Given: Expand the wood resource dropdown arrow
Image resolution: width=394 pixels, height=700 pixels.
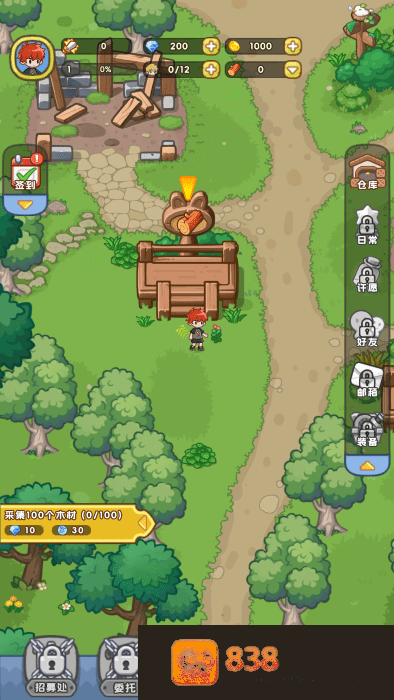Looking at the screenshot, I should (x=293, y=69).
